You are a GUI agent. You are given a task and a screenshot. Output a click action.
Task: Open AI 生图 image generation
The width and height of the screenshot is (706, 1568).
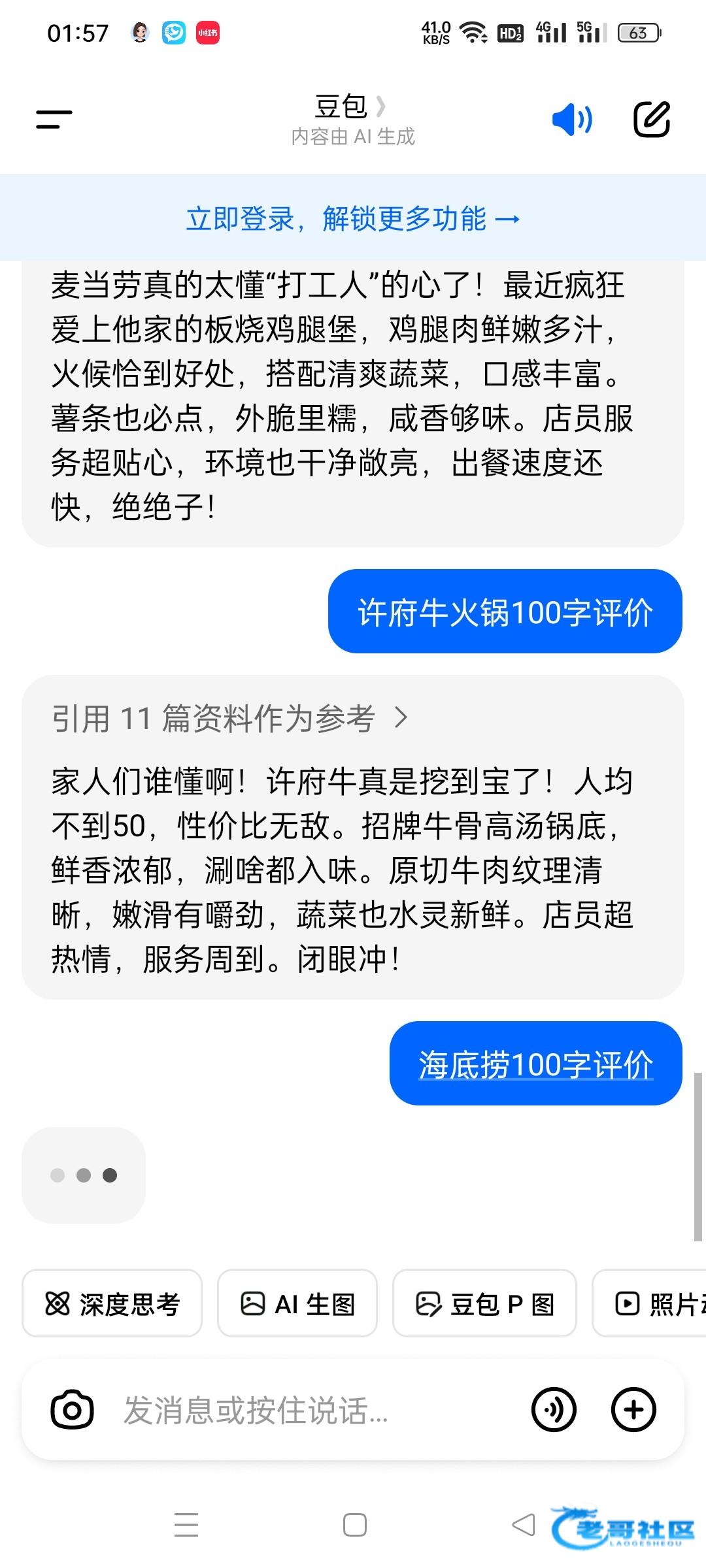tap(297, 1304)
